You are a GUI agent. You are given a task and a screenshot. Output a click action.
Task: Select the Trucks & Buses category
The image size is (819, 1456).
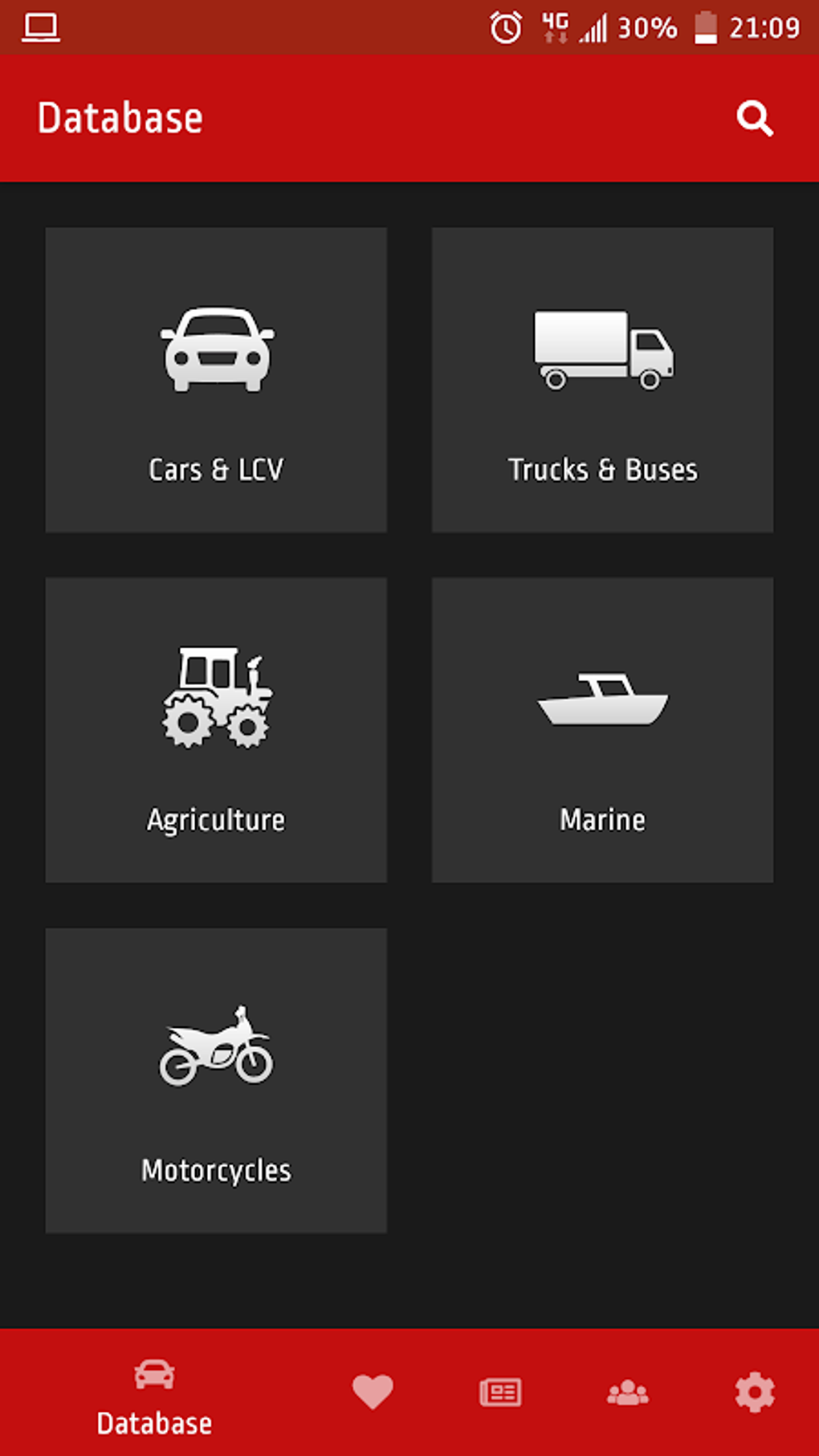602,380
